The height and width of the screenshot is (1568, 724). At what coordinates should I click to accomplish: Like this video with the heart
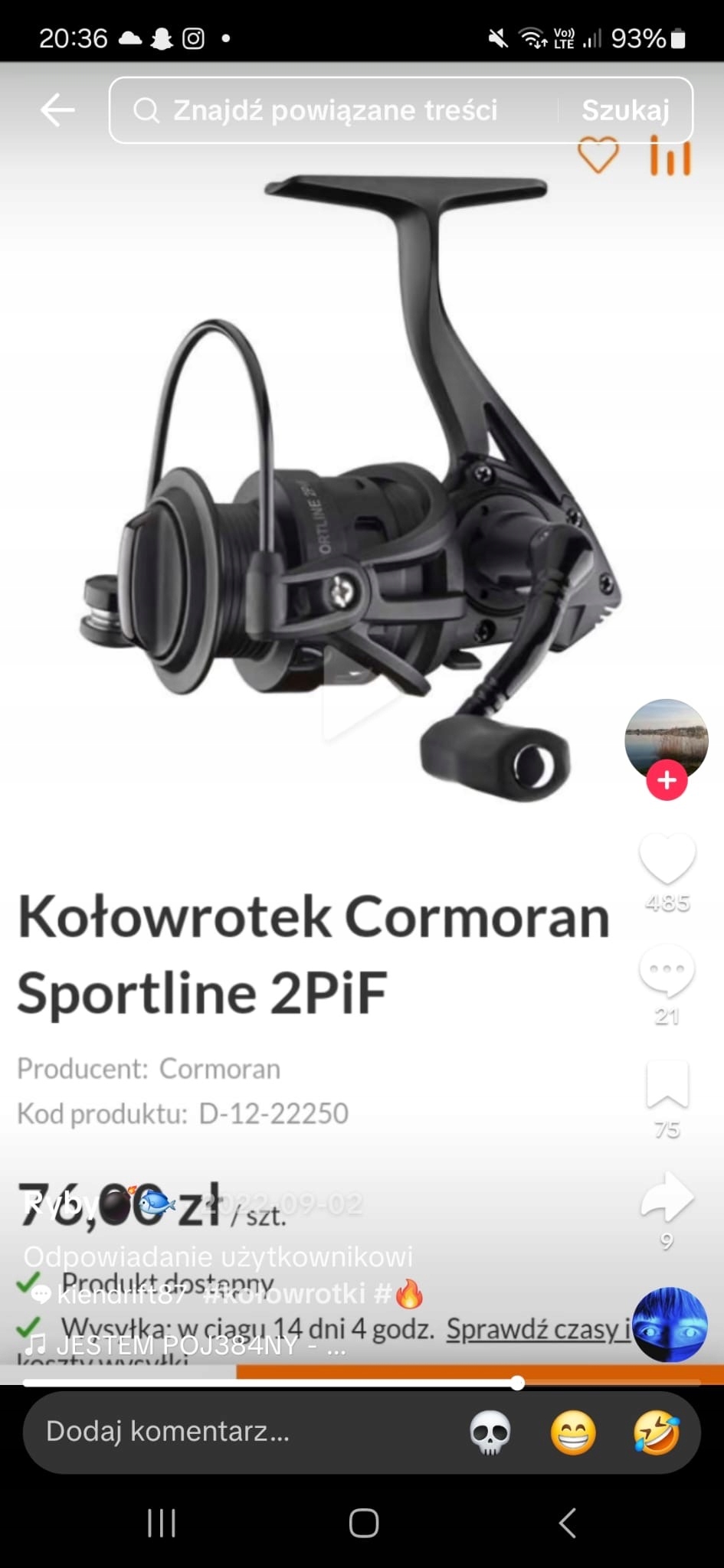(667, 859)
